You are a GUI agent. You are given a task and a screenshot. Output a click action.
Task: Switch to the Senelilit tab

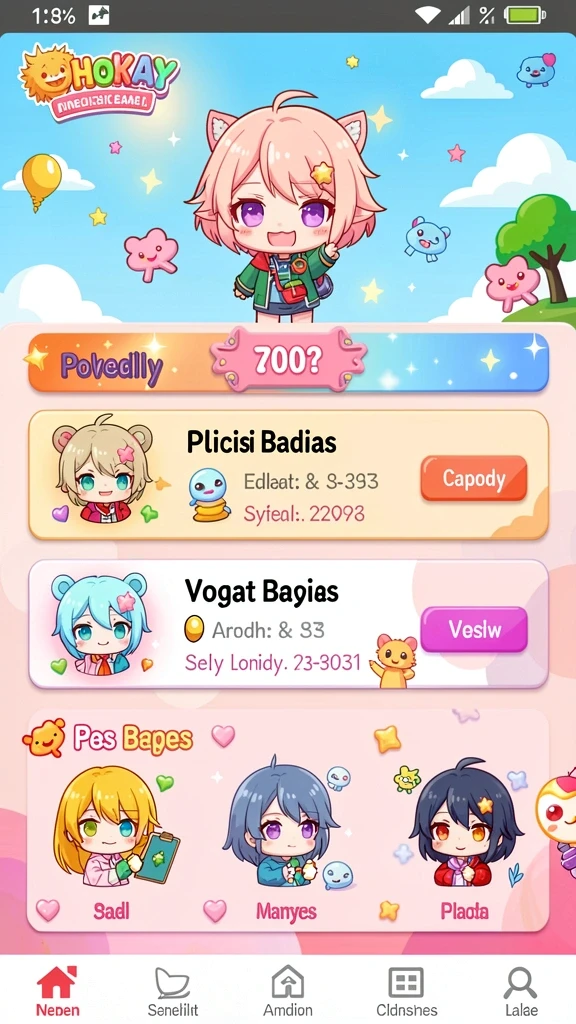pyautogui.click(x=172, y=991)
